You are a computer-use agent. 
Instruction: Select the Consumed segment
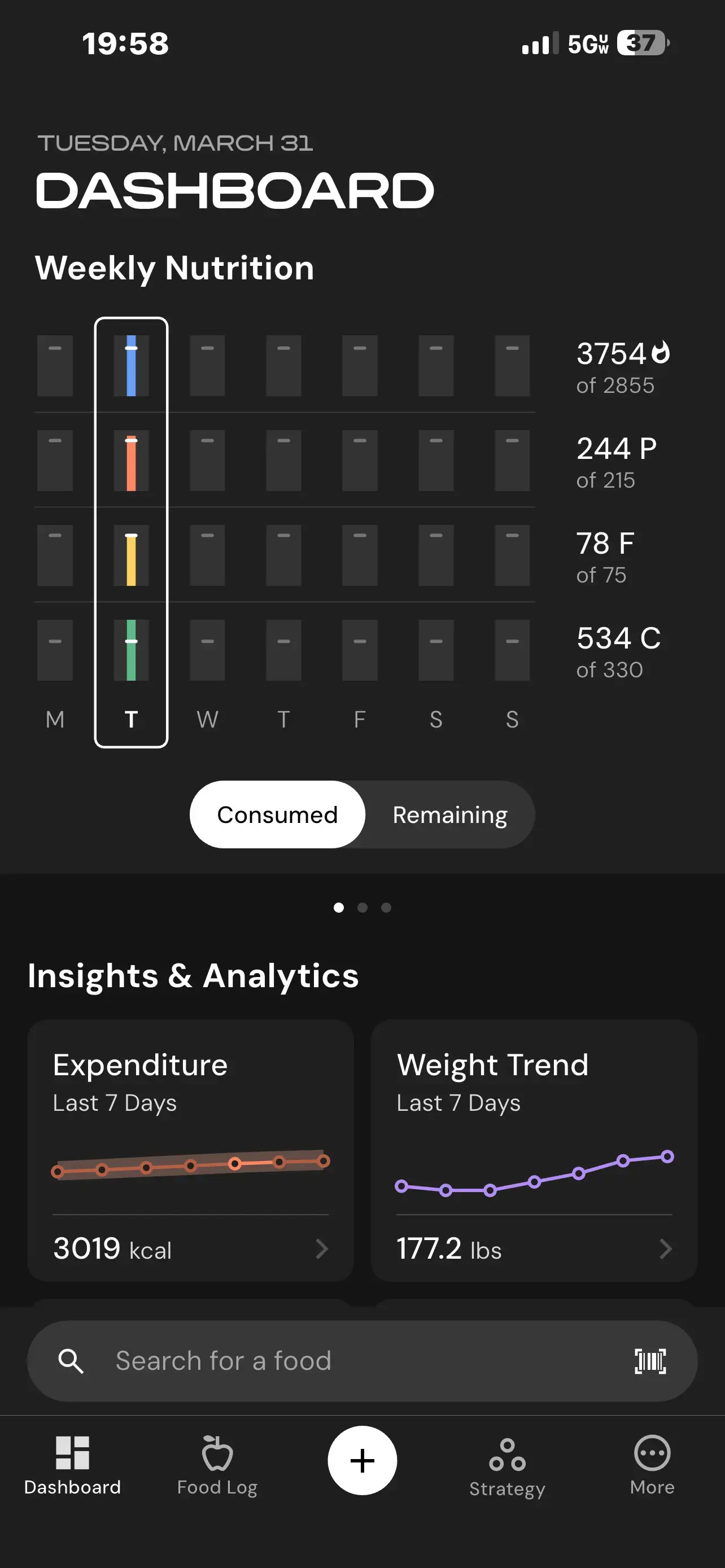pyautogui.click(x=278, y=814)
